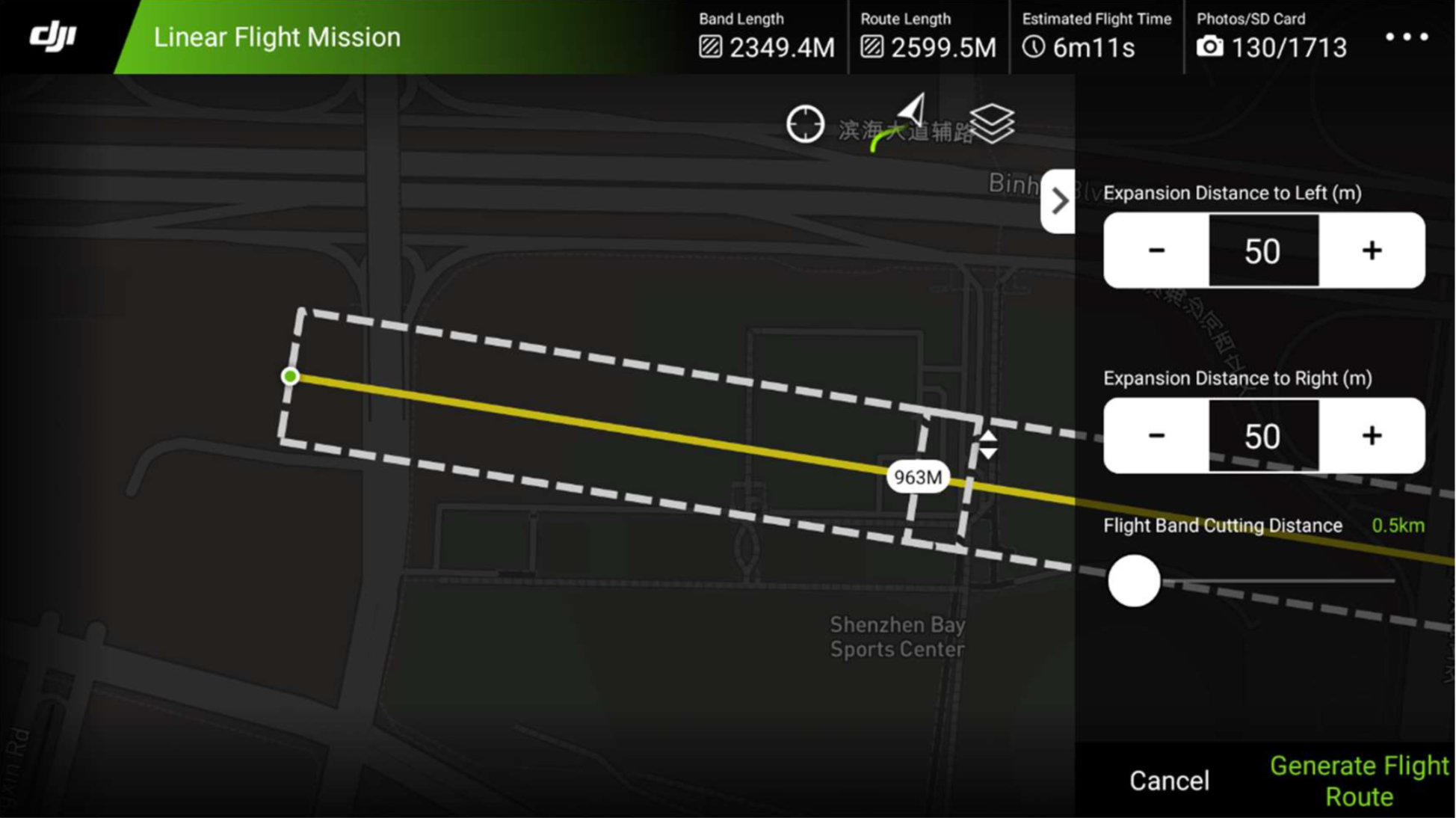Tap the up-down band adjustment handle
1456x818 pixels.
pyautogui.click(x=988, y=444)
